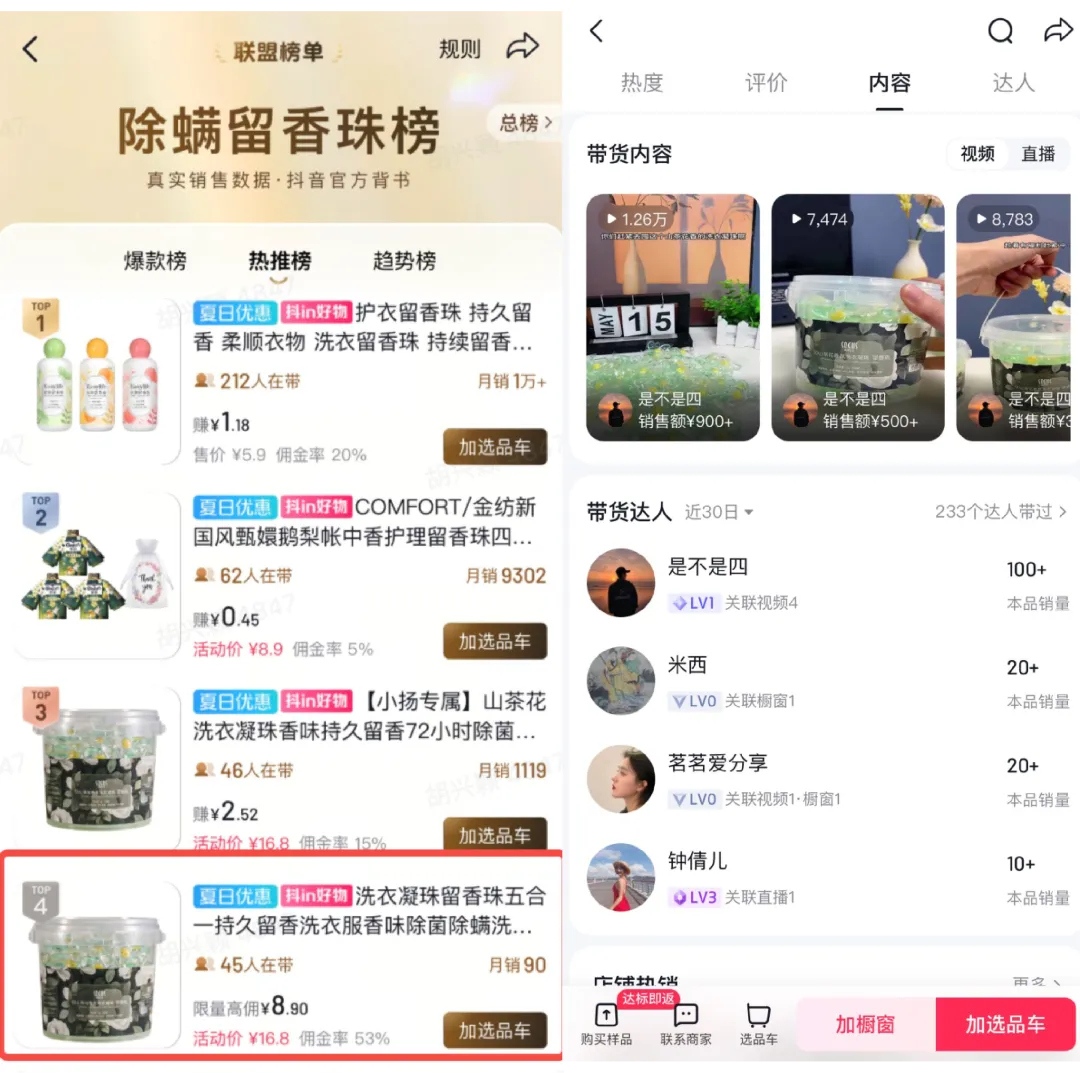The height and width of the screenshot is (1073, 1080).
Task: Go back from the 联盟榜单 page
Action: pos(31,49)
